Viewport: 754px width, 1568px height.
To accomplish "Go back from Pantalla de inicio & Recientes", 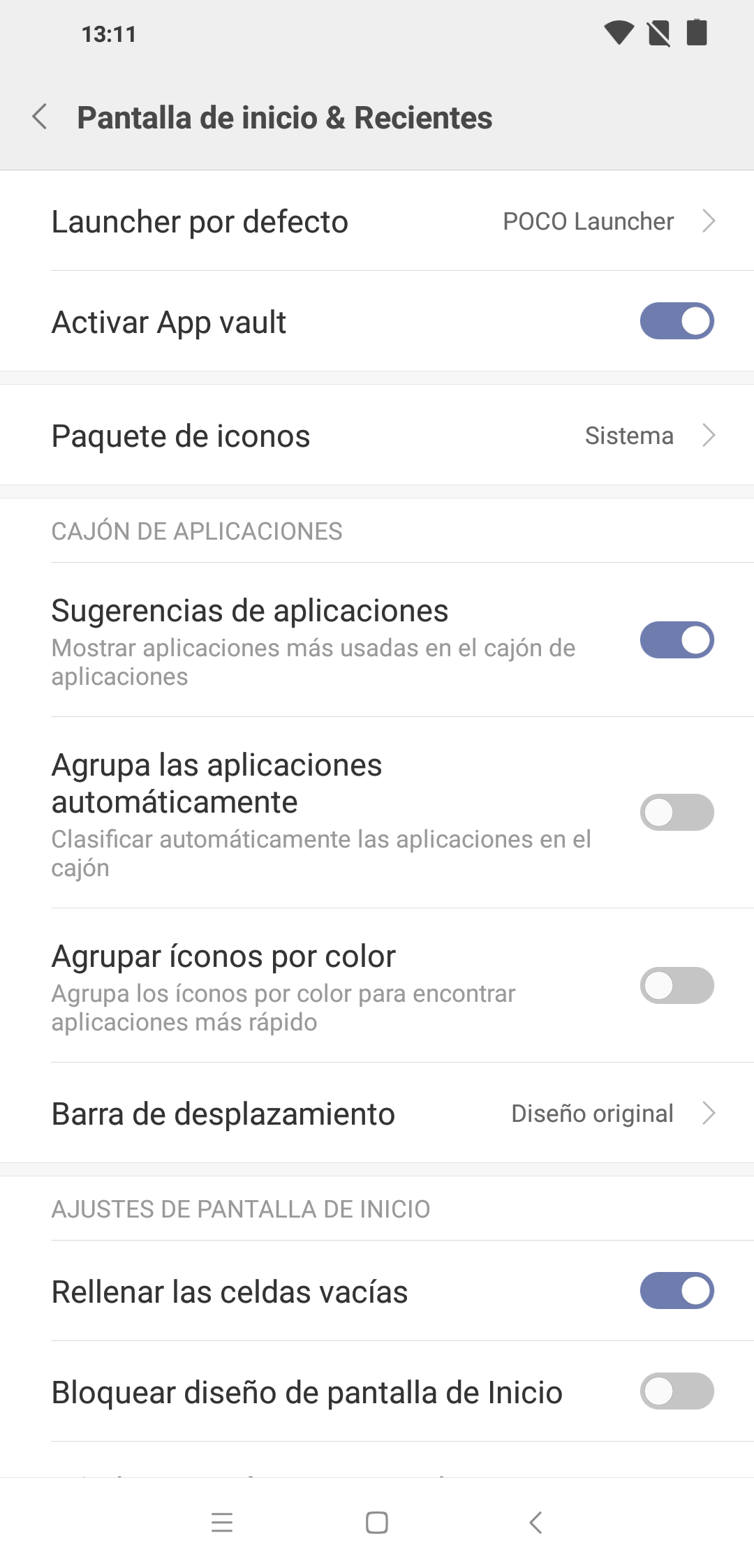I will 40,117.
